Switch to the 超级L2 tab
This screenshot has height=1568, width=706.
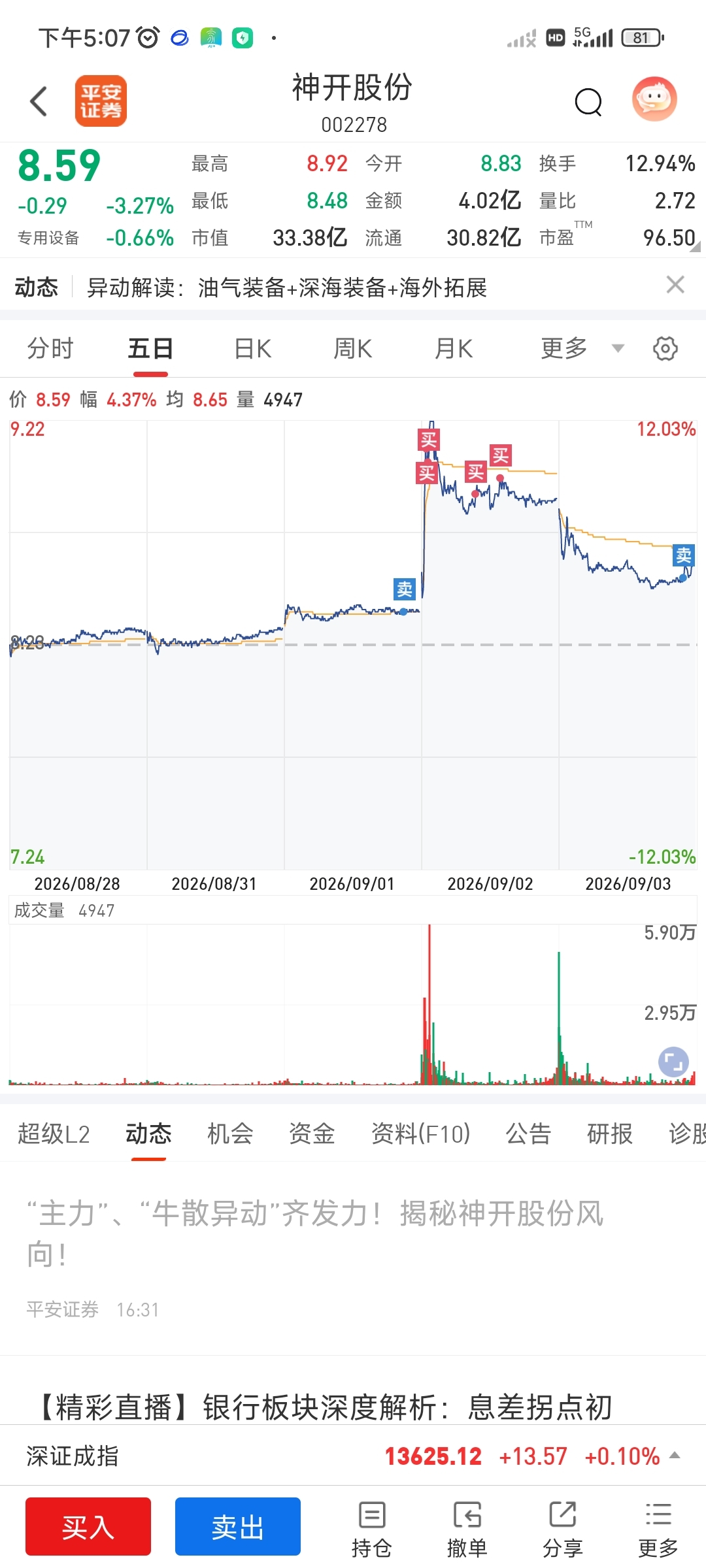click(x=54, y=1134)
